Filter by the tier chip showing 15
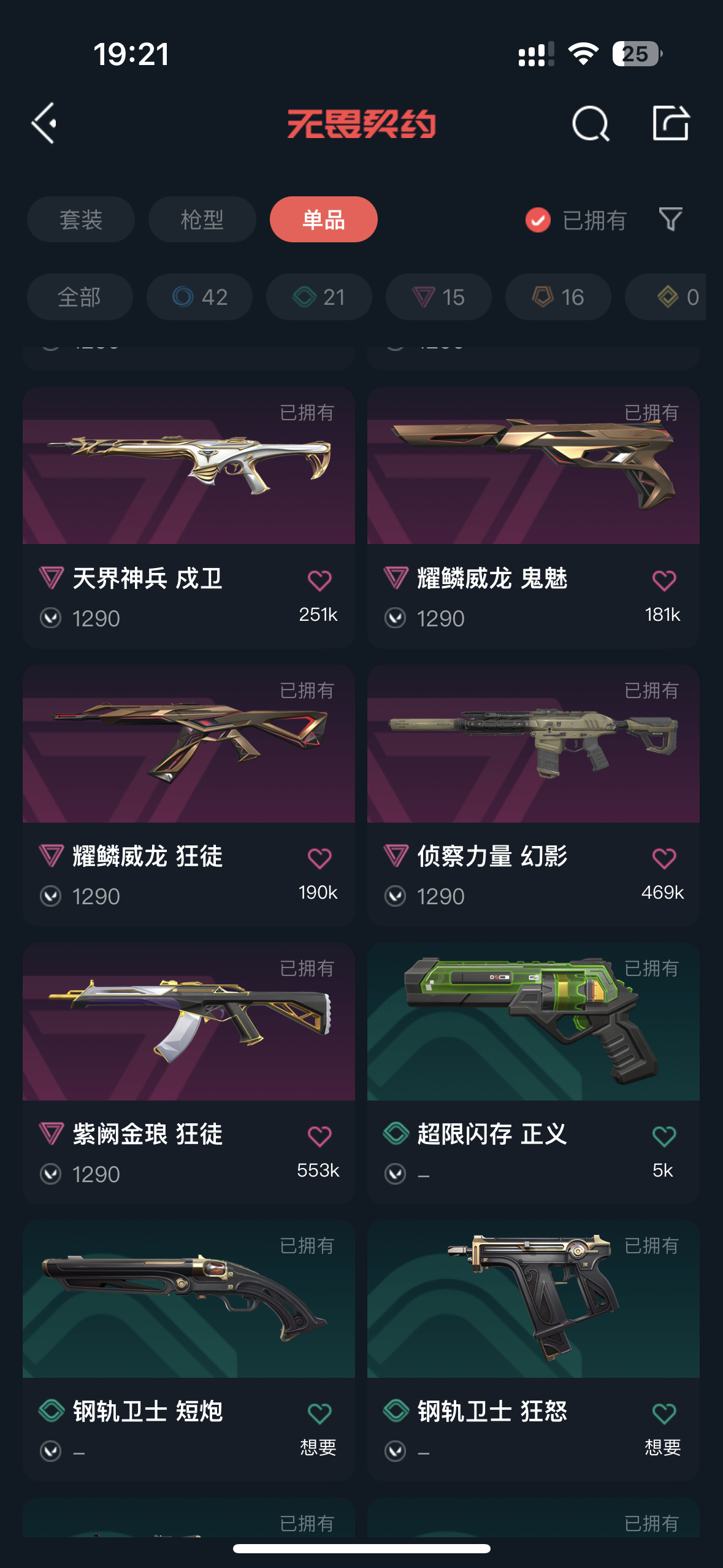Screen dimensions: 723x1568 click(x=438, y=297)
